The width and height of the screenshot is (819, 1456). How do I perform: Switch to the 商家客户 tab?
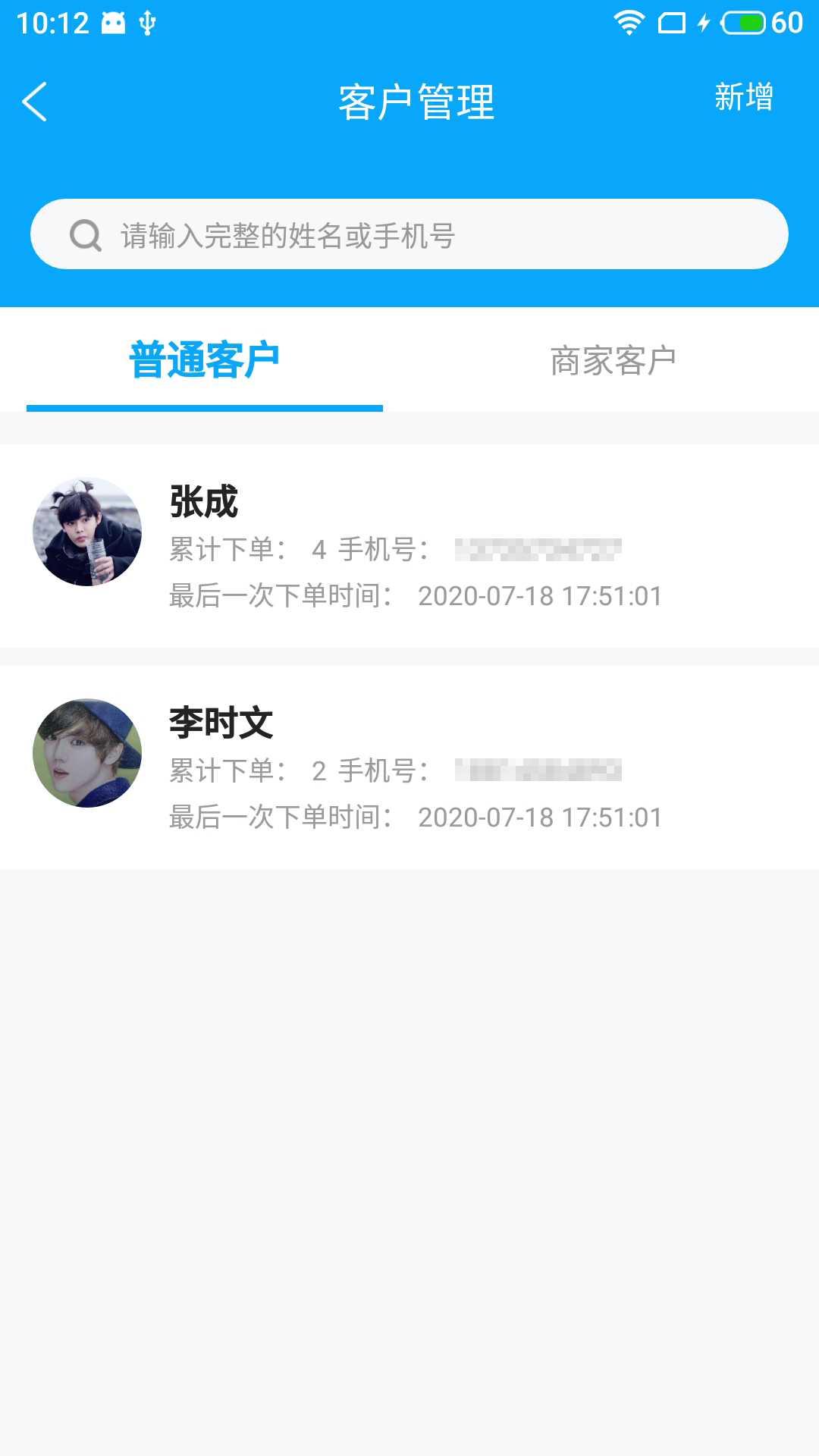pyautogui.click(x=613, y=360)
